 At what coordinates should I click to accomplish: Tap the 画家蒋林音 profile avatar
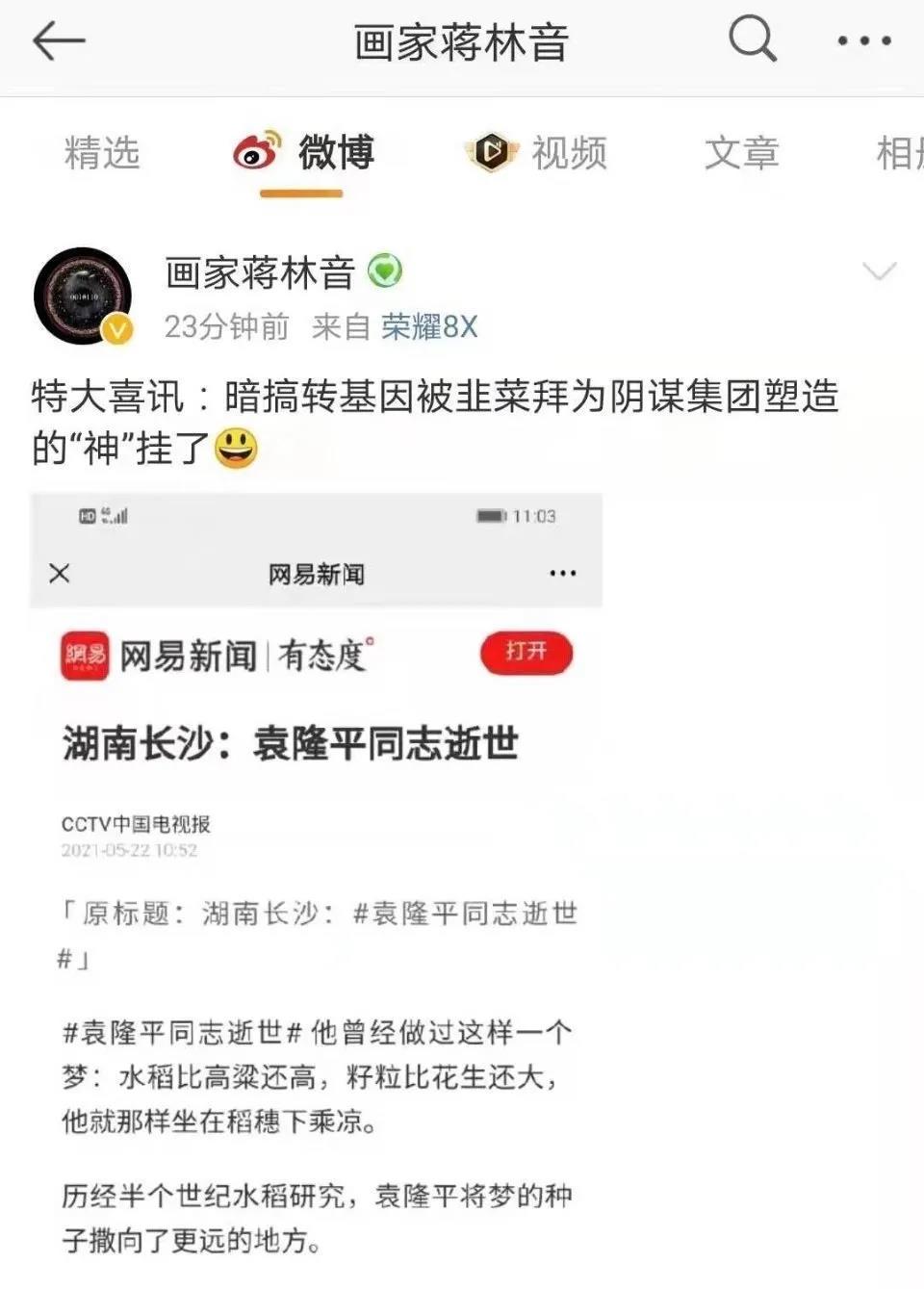click(83, 296)
